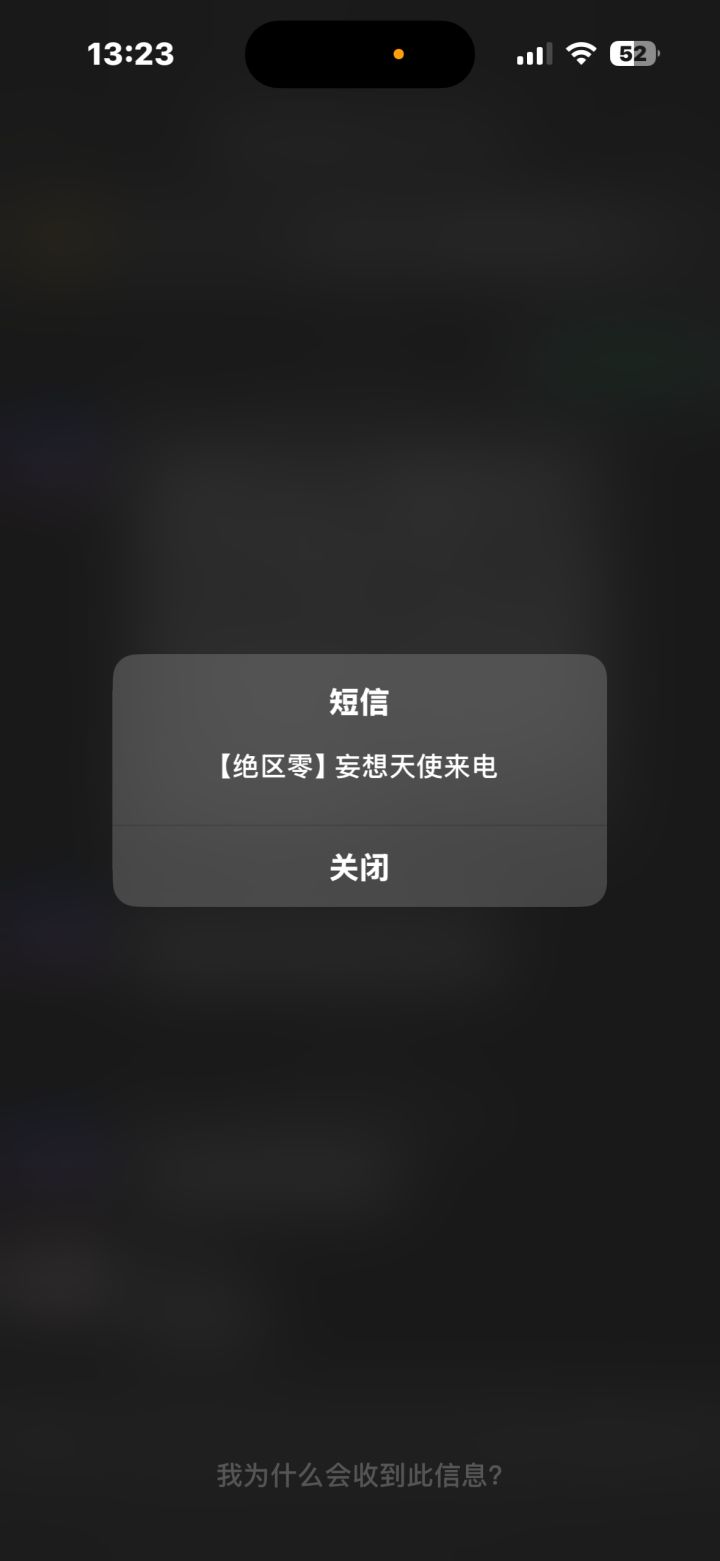Image resolution: width=720 pixels, height=1561 pixels.
Task: Tap the Wi-Fi icon in the status bar
Action: tap(580, 54)
